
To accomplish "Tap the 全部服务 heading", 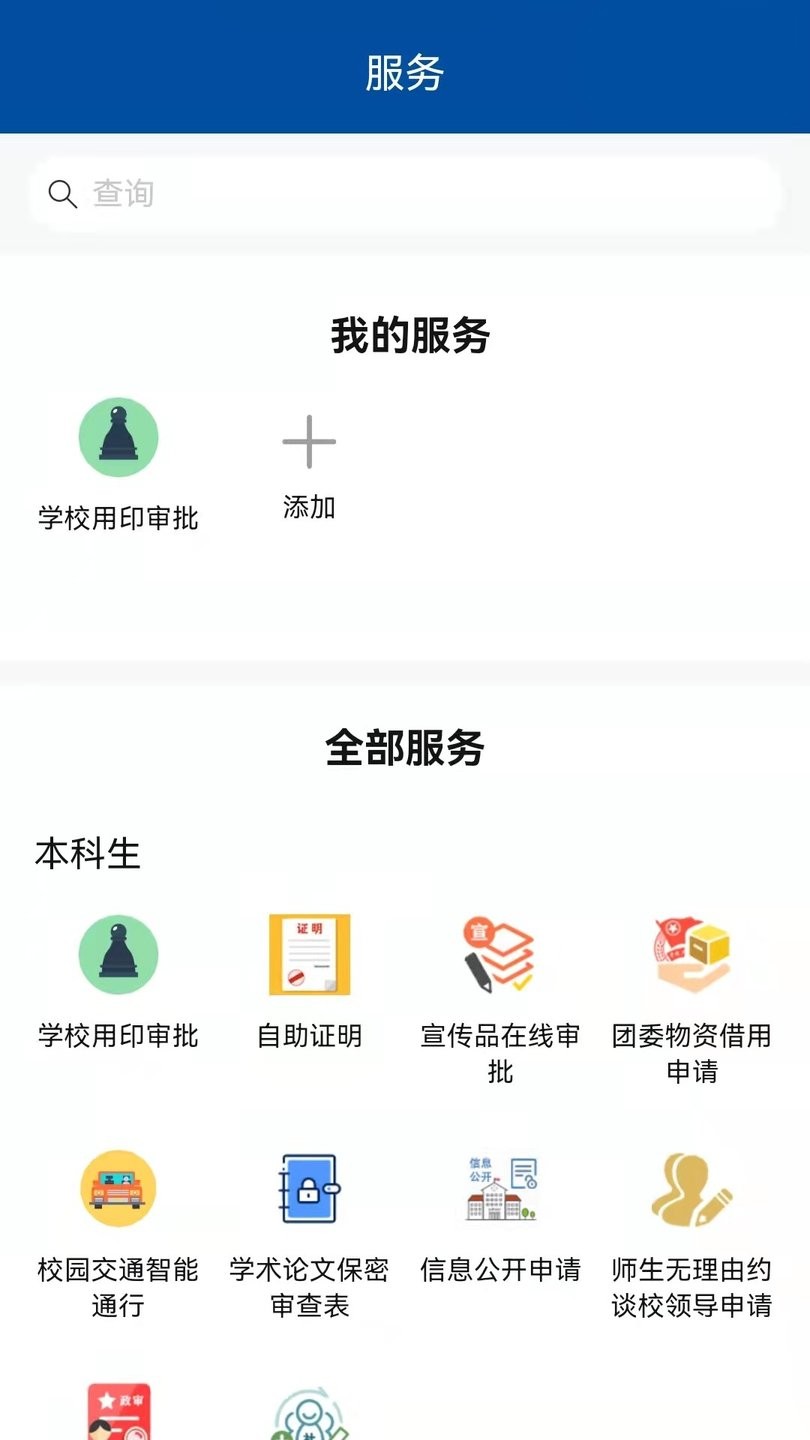I will click(x=404, y=746).
